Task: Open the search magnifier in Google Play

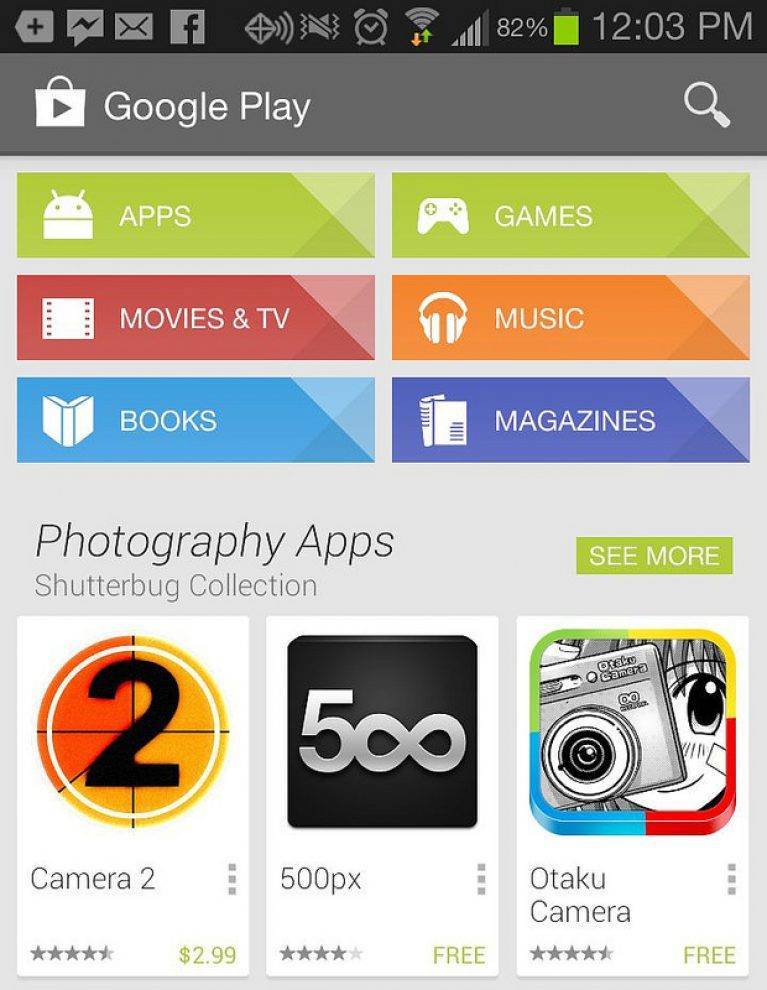Action: 706,105
